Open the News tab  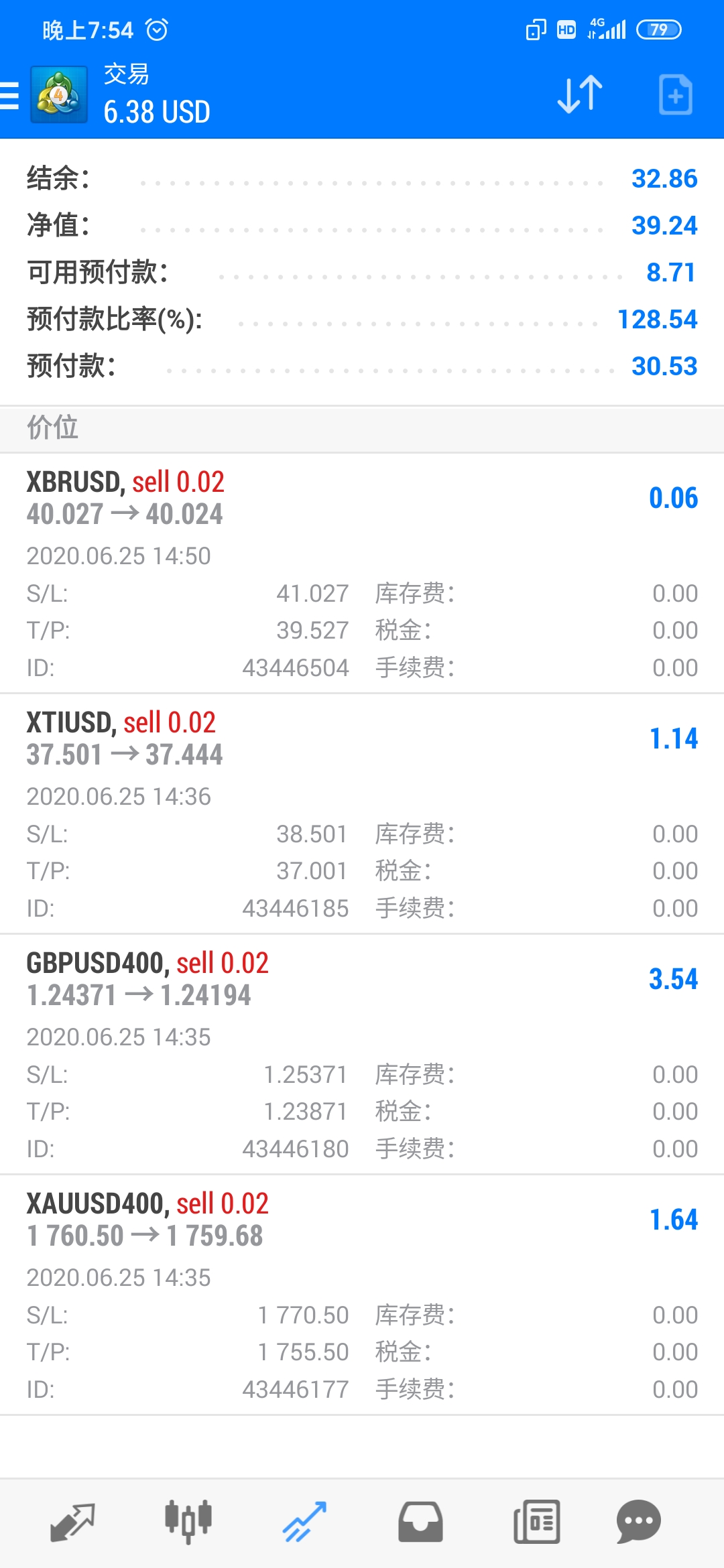[x=536, y=1522]
